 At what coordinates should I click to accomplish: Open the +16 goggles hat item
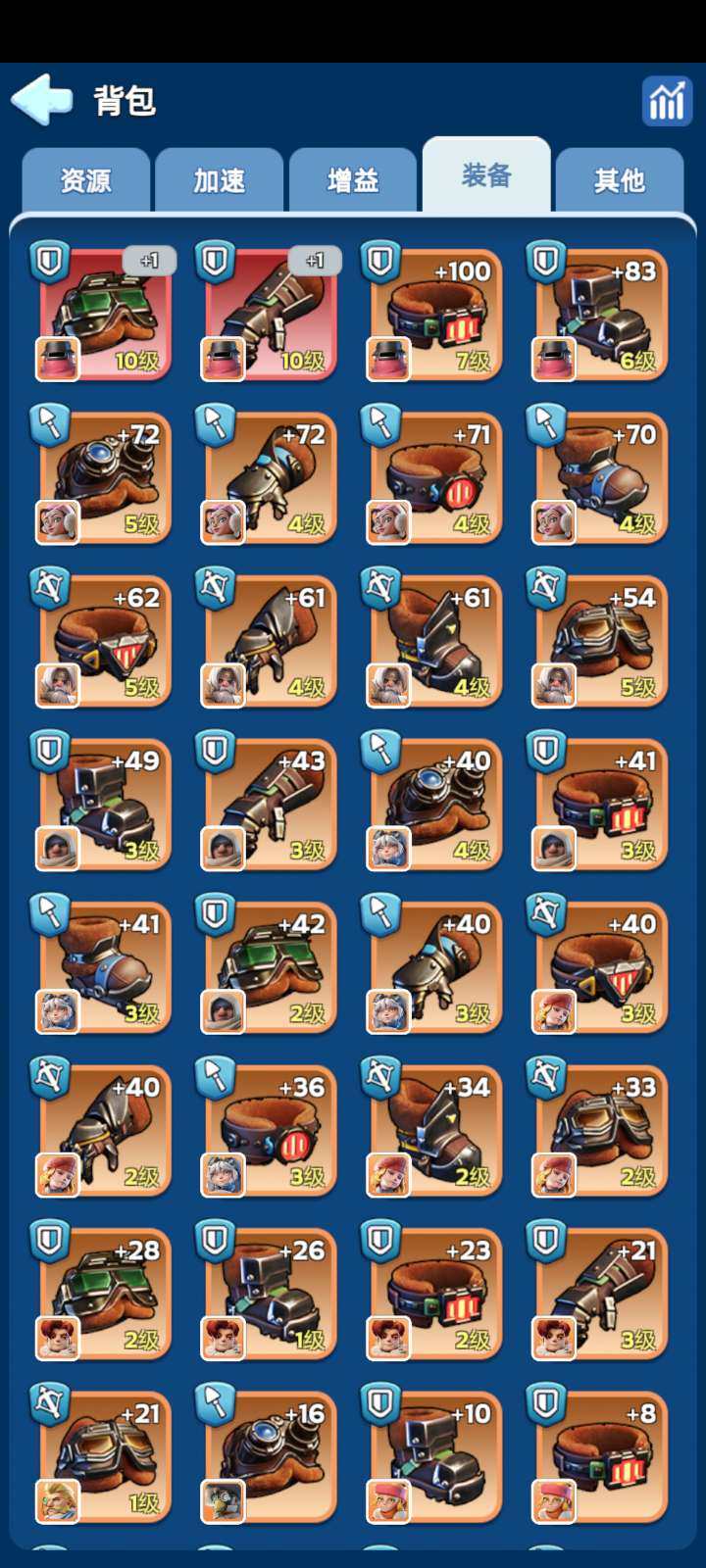pos(270,1458)
